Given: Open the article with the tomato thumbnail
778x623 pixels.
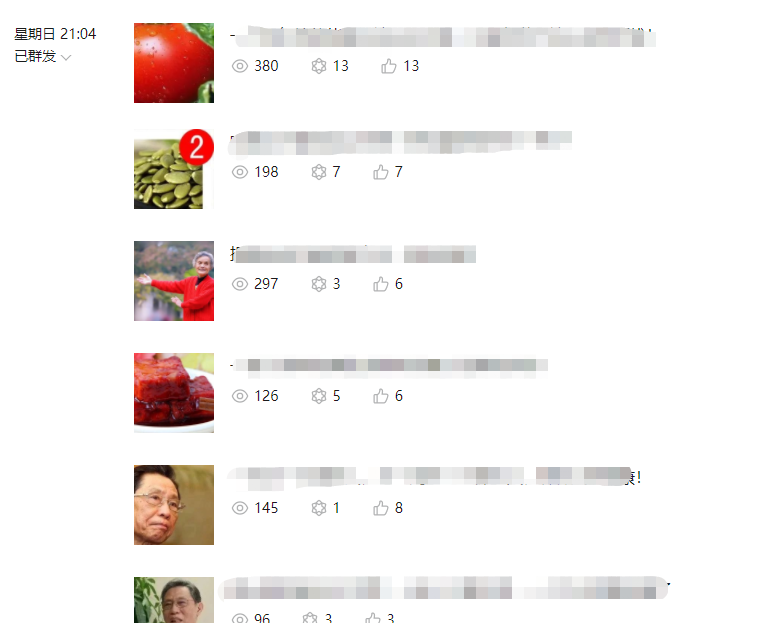Looking at the screenshot, I should pyautogui.click(x=173, y=62).
